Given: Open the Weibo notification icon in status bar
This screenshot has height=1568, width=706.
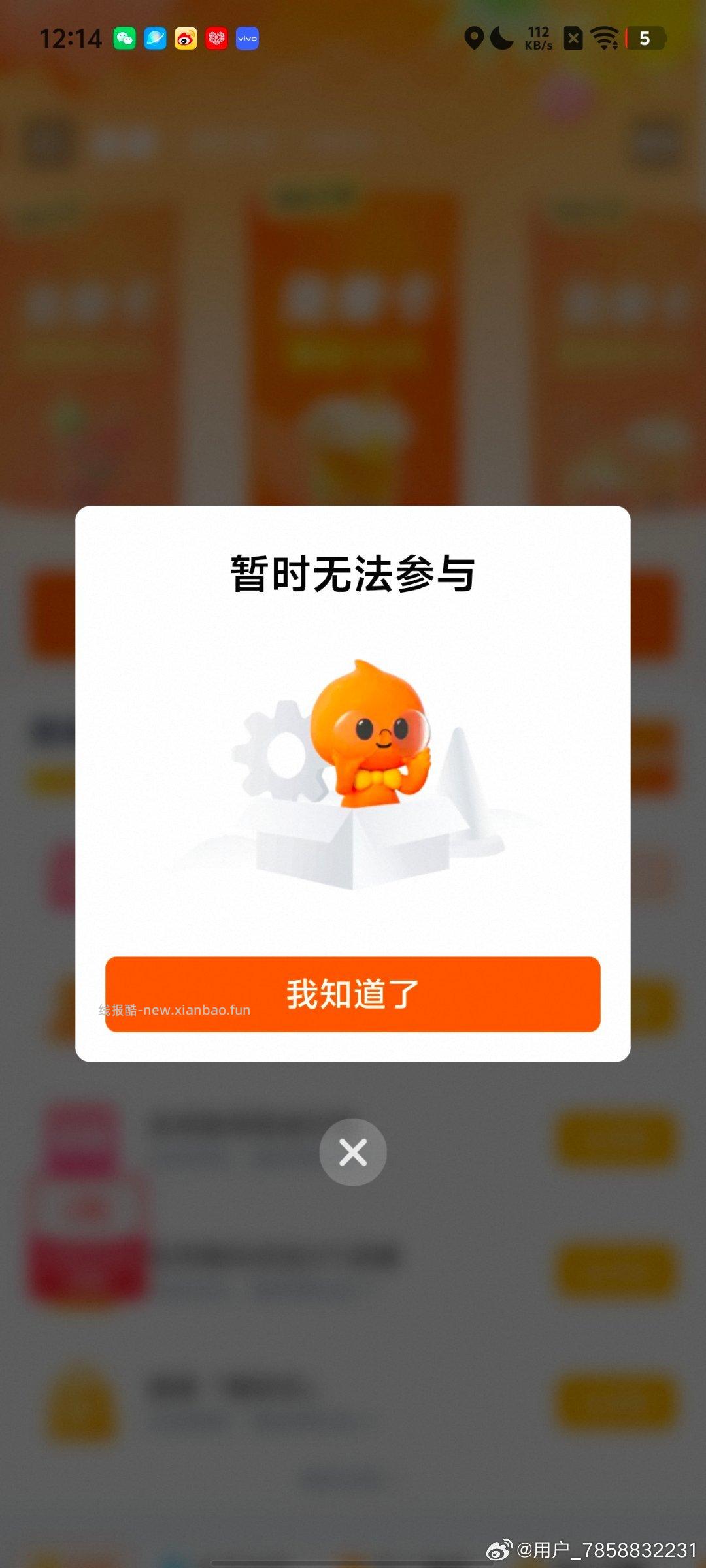Looking at the screenshot, I should click(x=185, y=39).
